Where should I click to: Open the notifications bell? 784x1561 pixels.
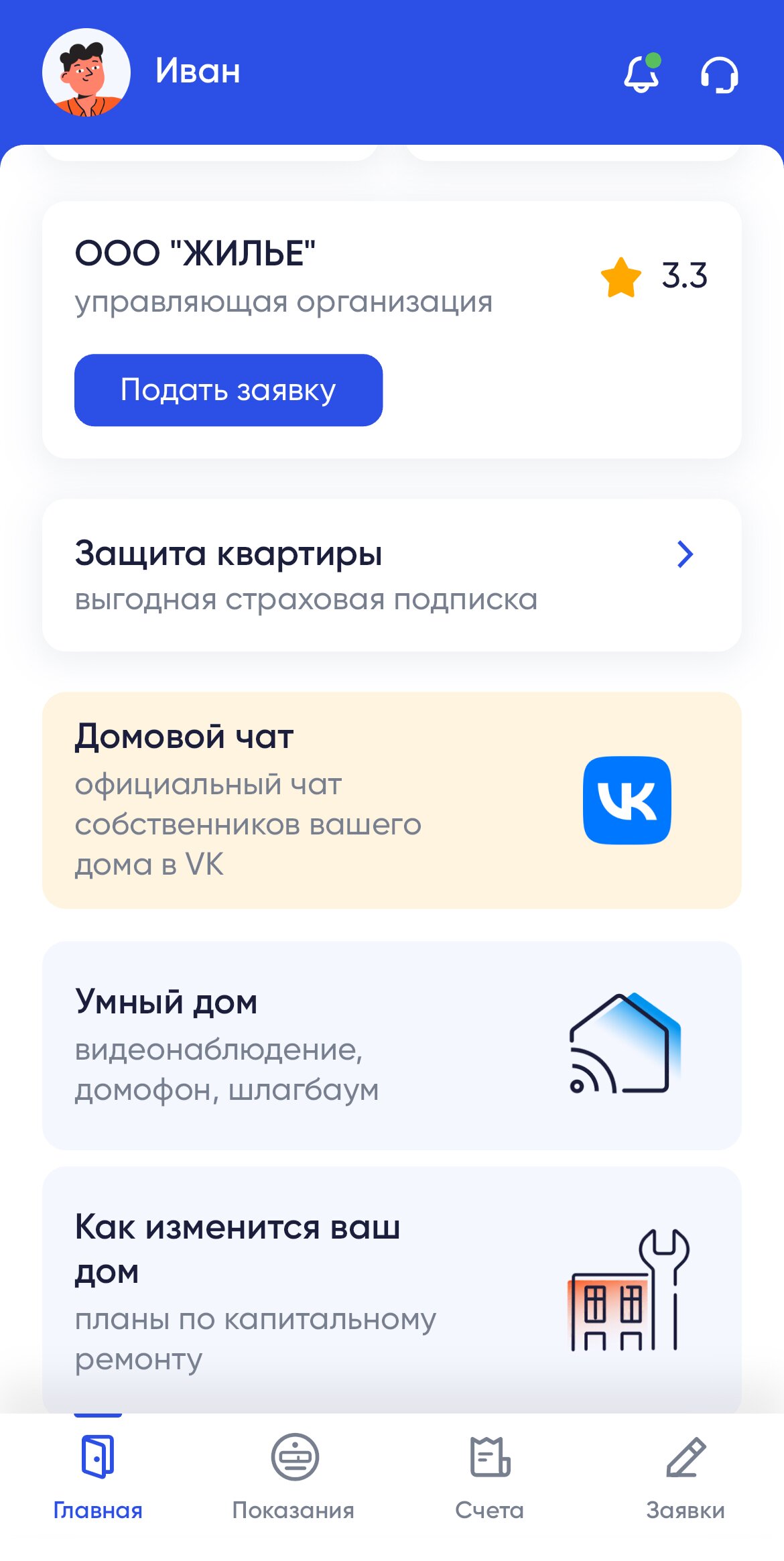(x=642, y=72)
